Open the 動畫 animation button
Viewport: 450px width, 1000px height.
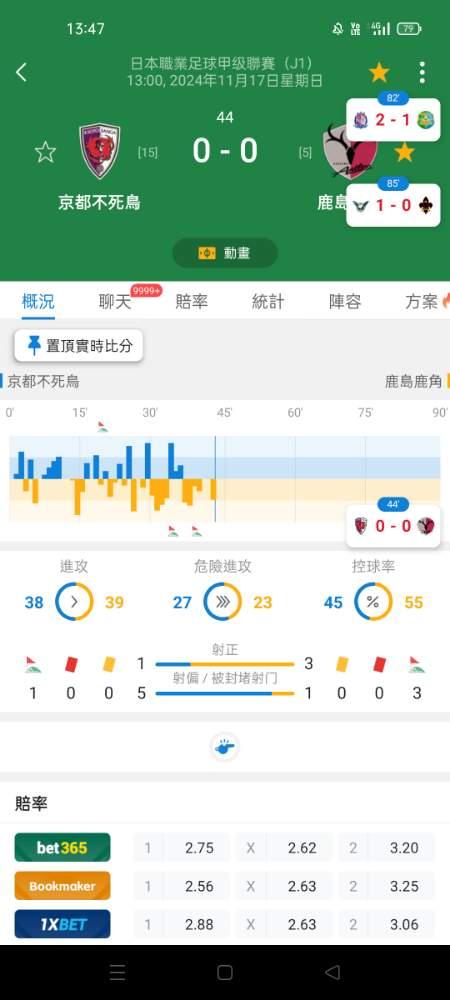225,253
